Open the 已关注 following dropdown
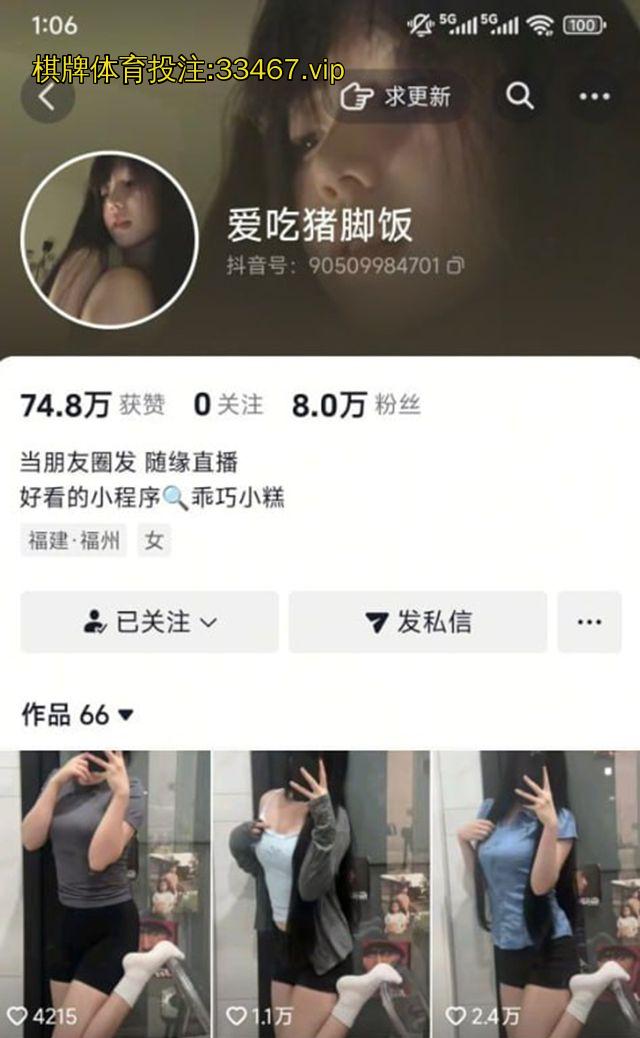Screen dimensions: 640x1038 click(x=150, y=622)
